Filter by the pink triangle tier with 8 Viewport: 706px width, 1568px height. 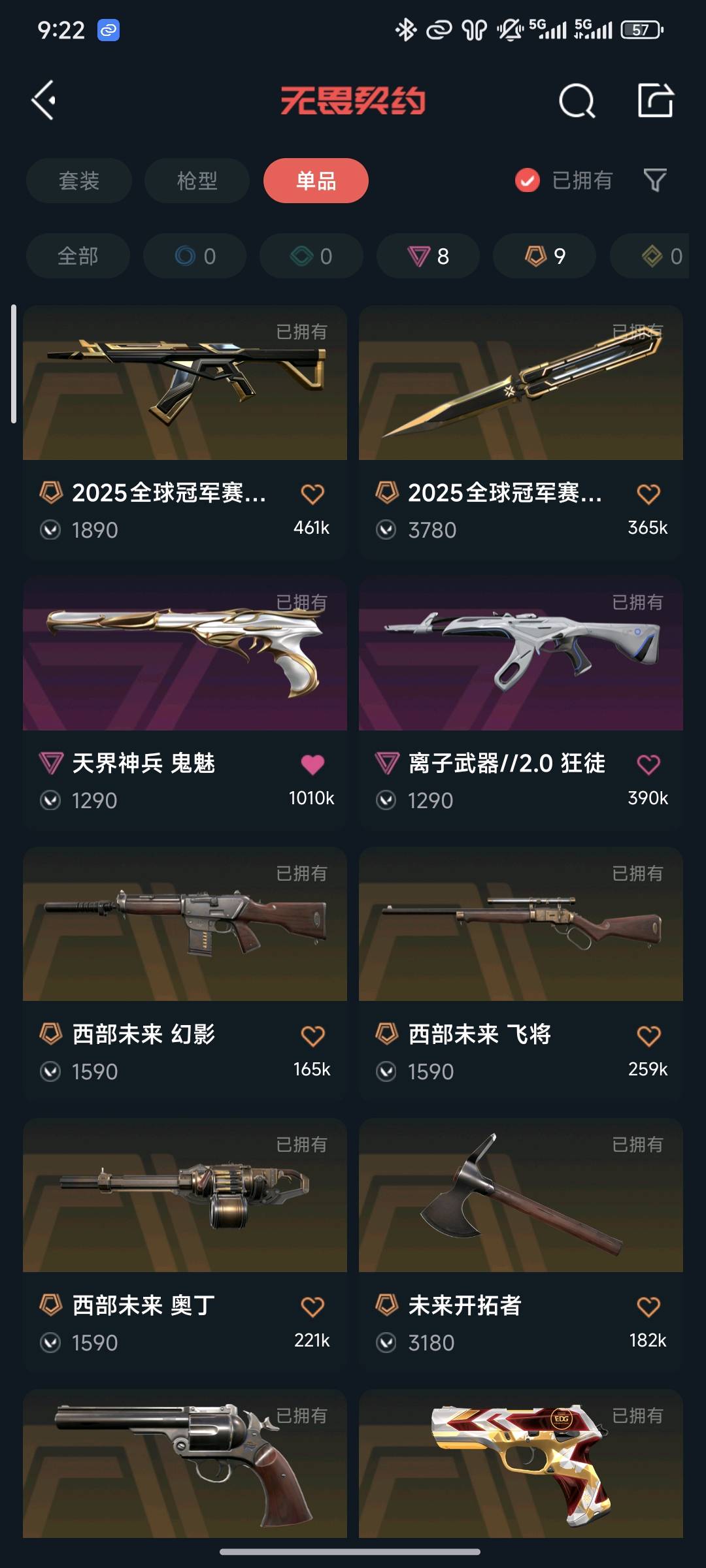coord(428,256)
